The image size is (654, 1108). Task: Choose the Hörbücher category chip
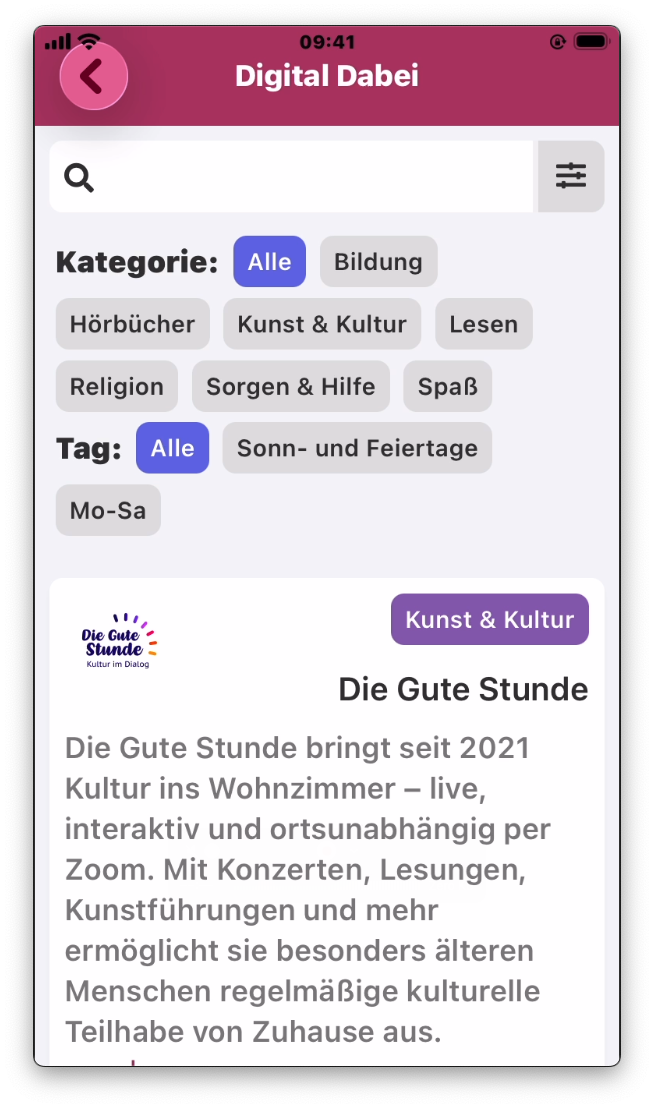pyautogui.click(x=132, y=324)
